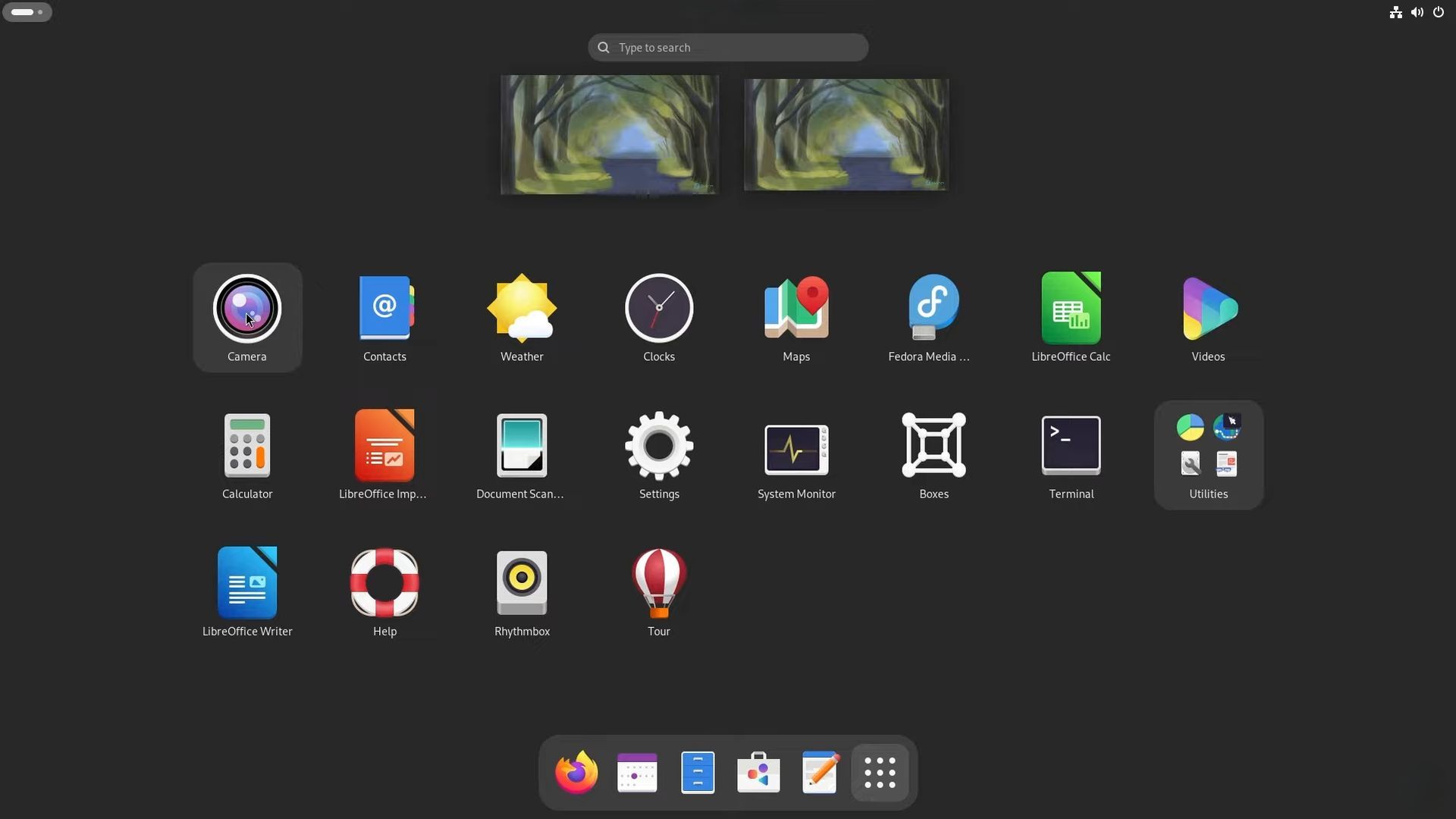Open Maps
The height and width of the screenshot is (819, 1456).
(796, 309)
